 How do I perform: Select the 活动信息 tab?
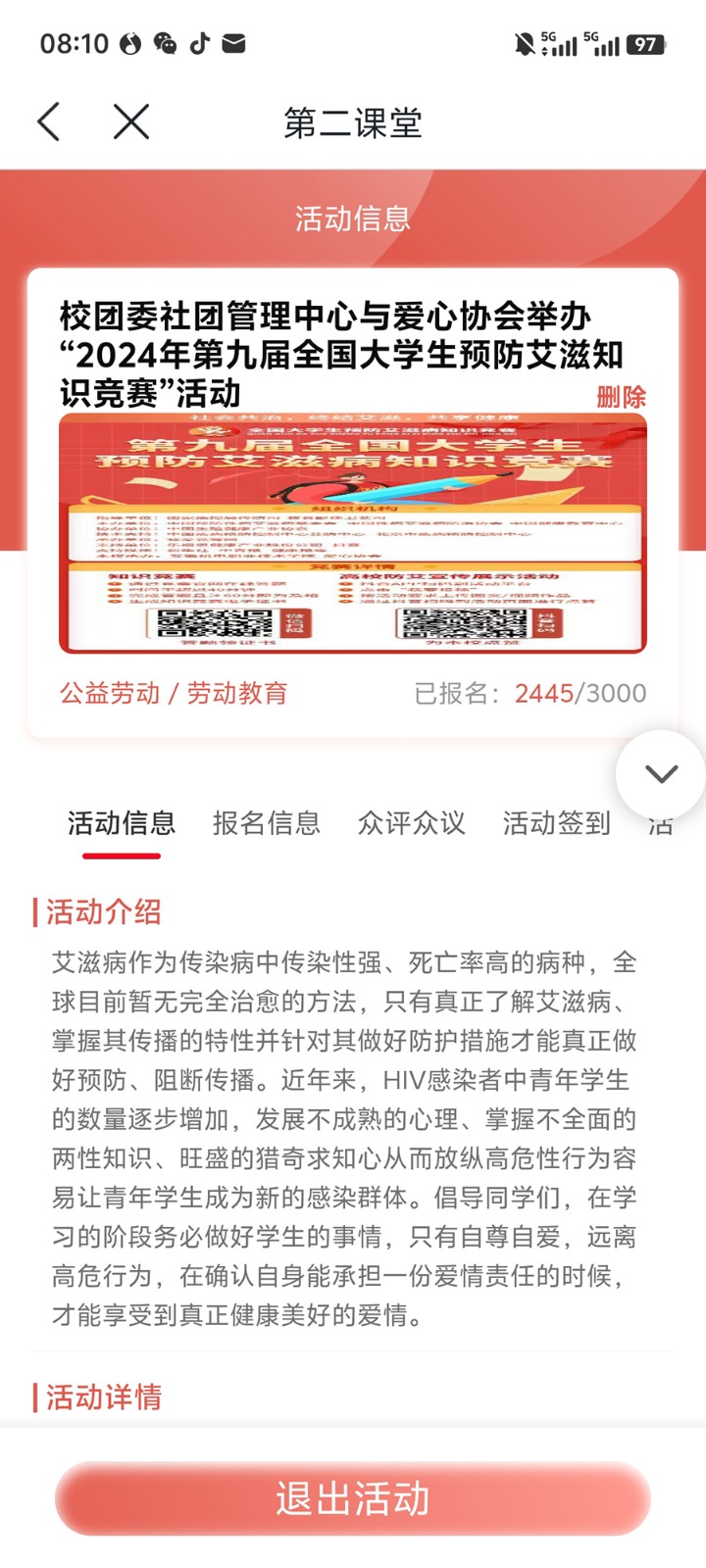point(122,823)
